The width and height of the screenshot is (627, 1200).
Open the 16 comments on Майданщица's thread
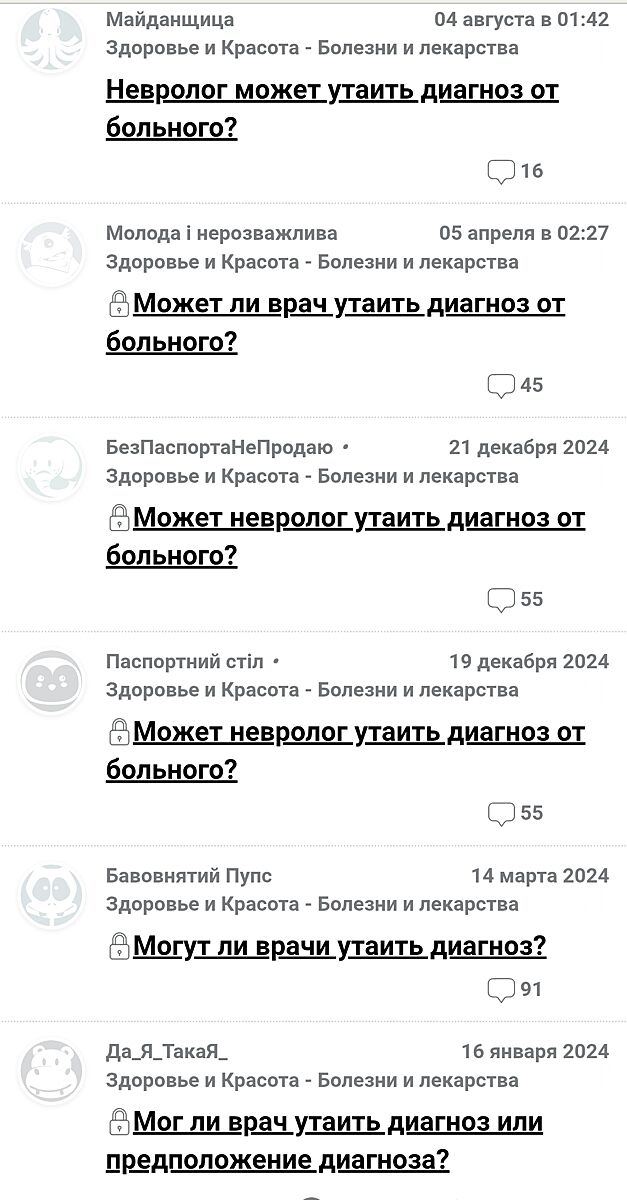click(x=515, y=171)
